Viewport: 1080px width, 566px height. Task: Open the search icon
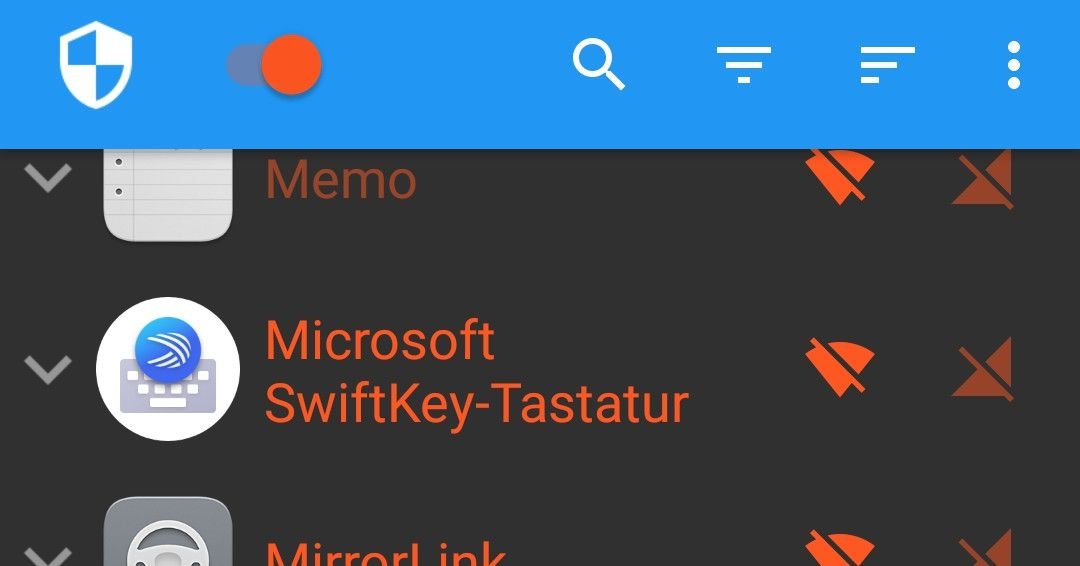pyautogui.click(x=598, y=65)
